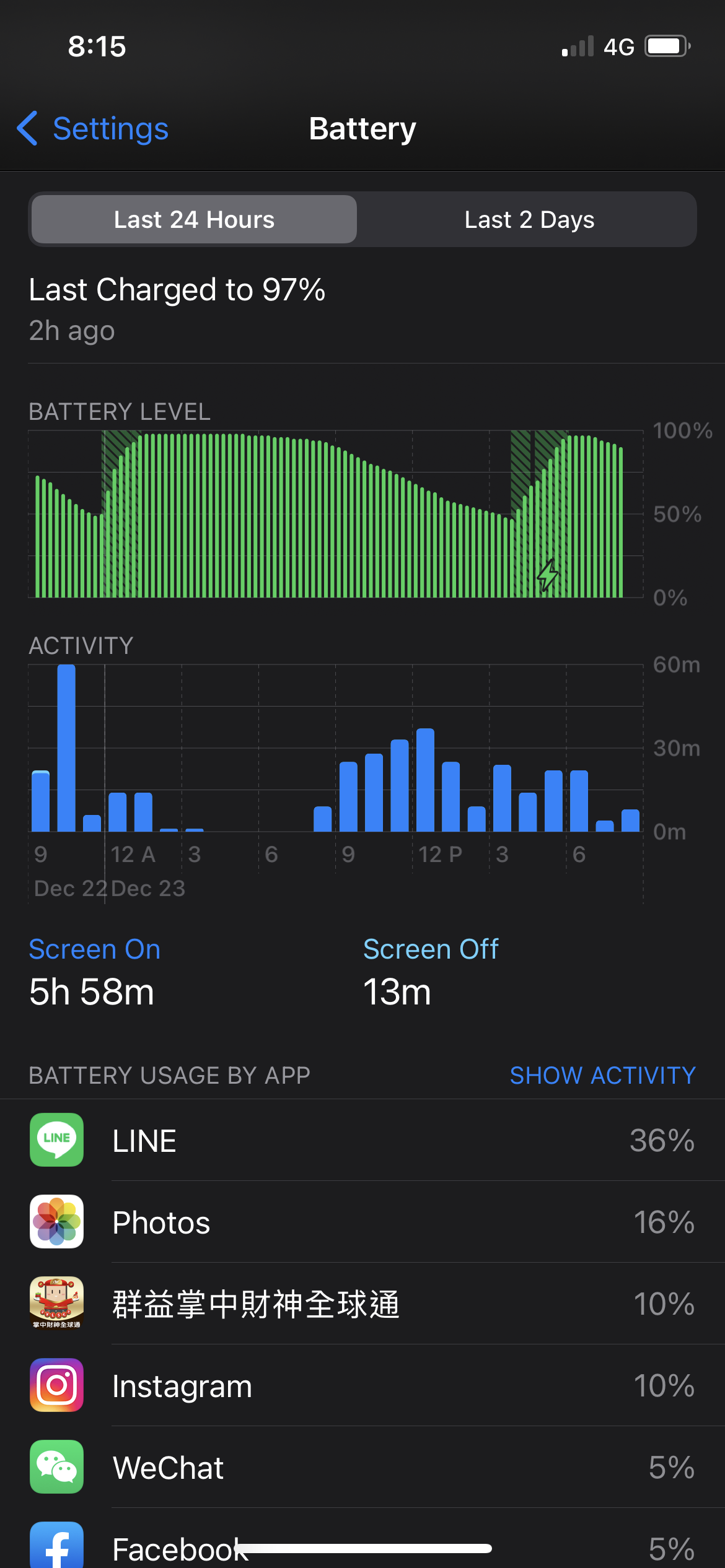Tap the 群益掌中財神全球通 app row

tap(362, 1304)
